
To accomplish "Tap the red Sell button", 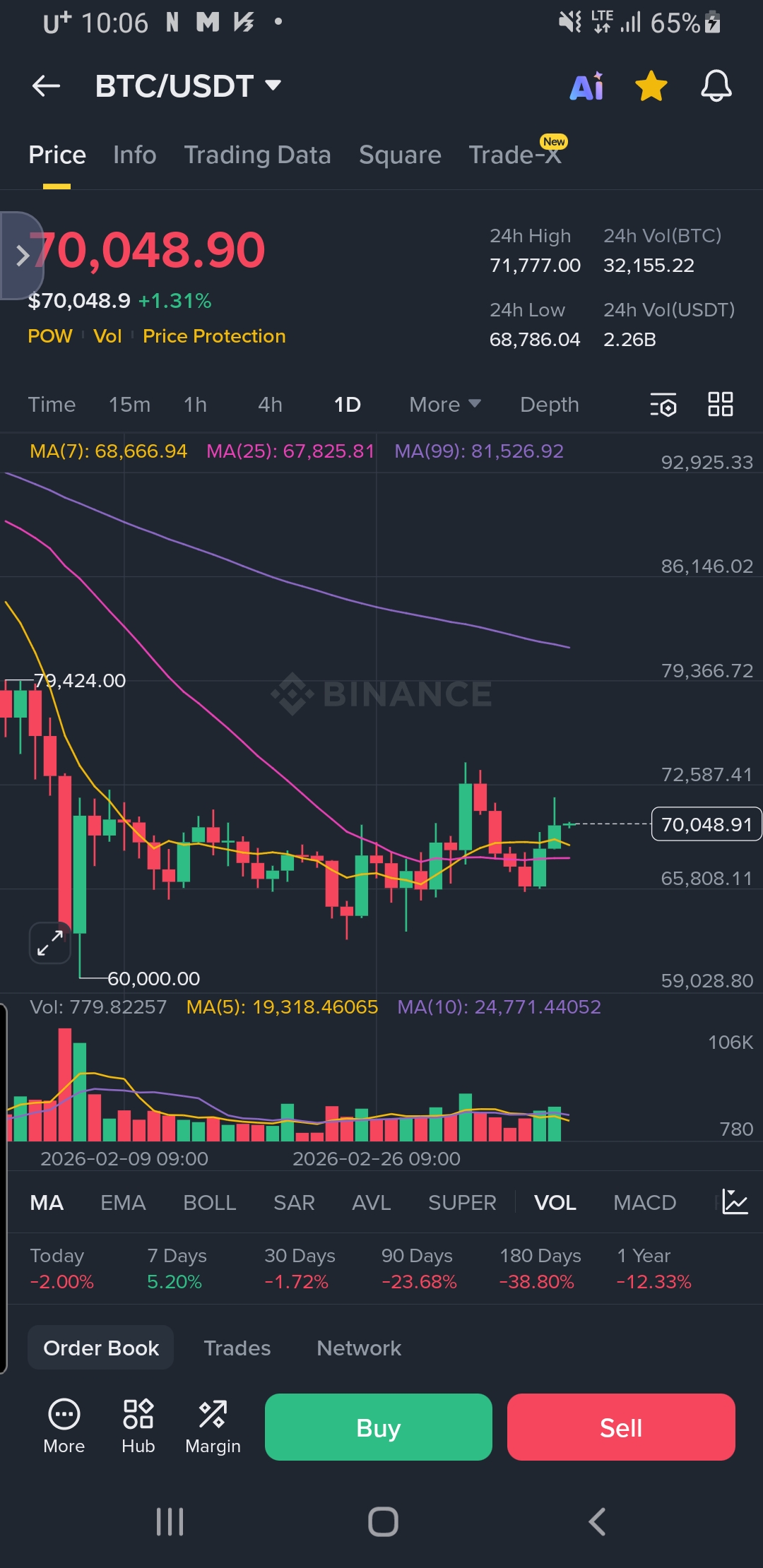I will tap(620, 1427).
